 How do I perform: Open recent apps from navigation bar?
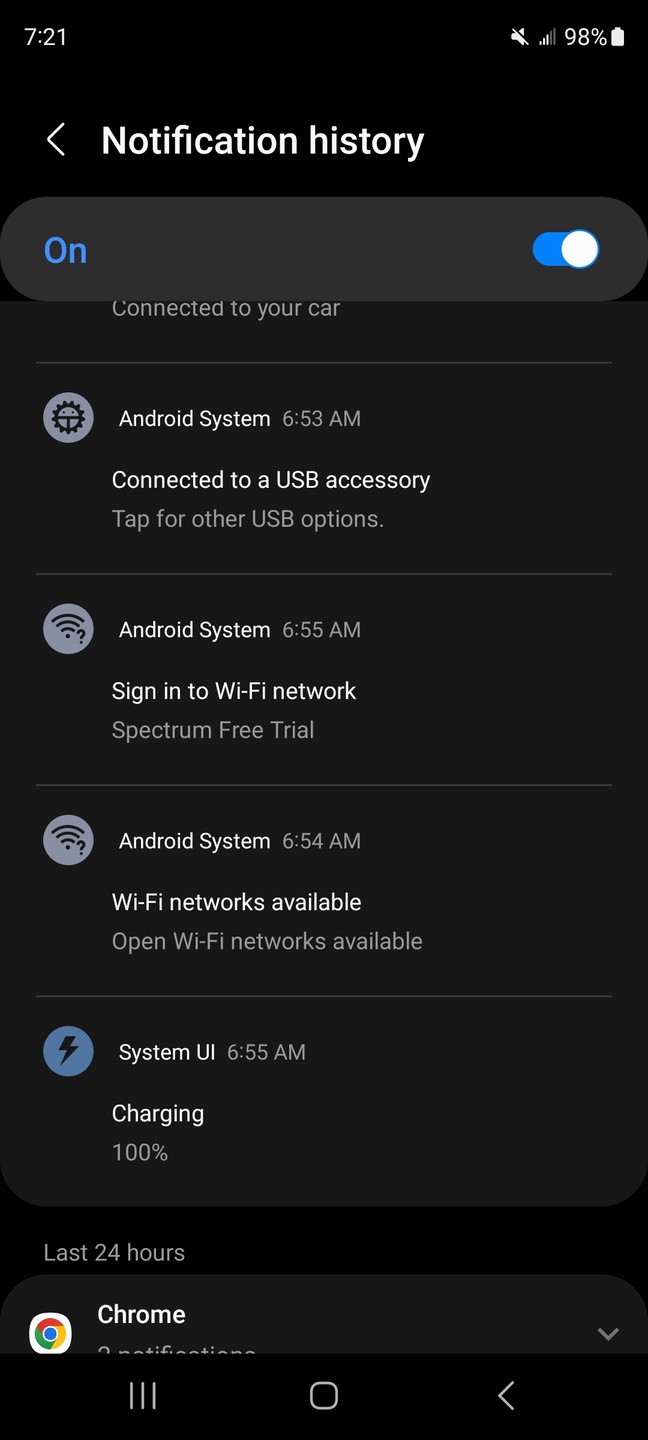point(143,1396)
